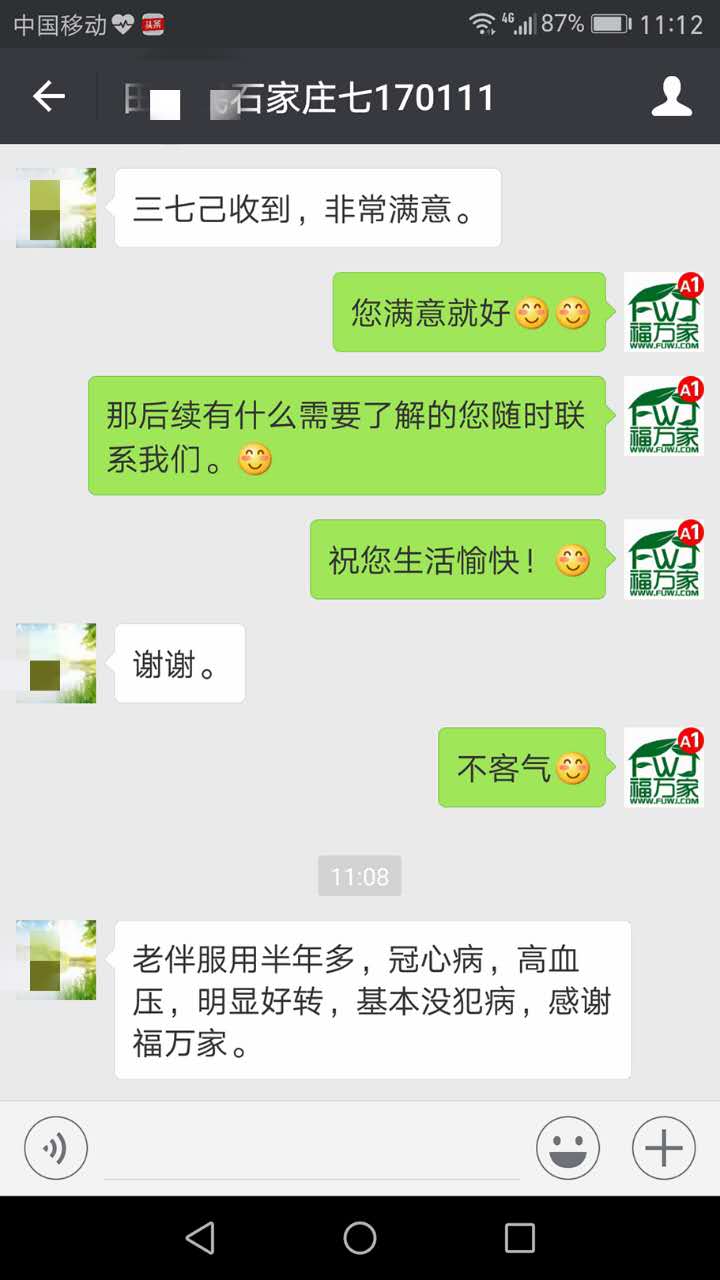The image size is (720, 1280).
Task: Open contact avatar beside 老伴服用半年多 message
Action: 56,960
